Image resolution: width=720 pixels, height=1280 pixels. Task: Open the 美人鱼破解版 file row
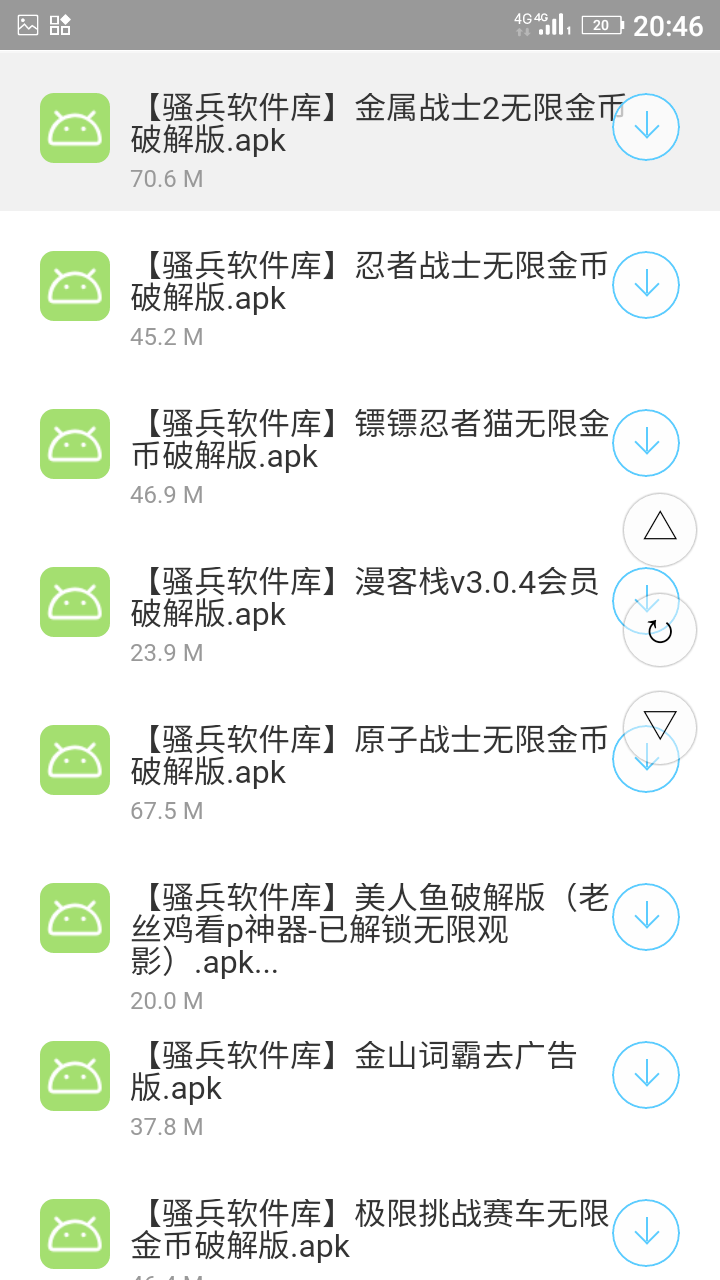pos(360,930)
